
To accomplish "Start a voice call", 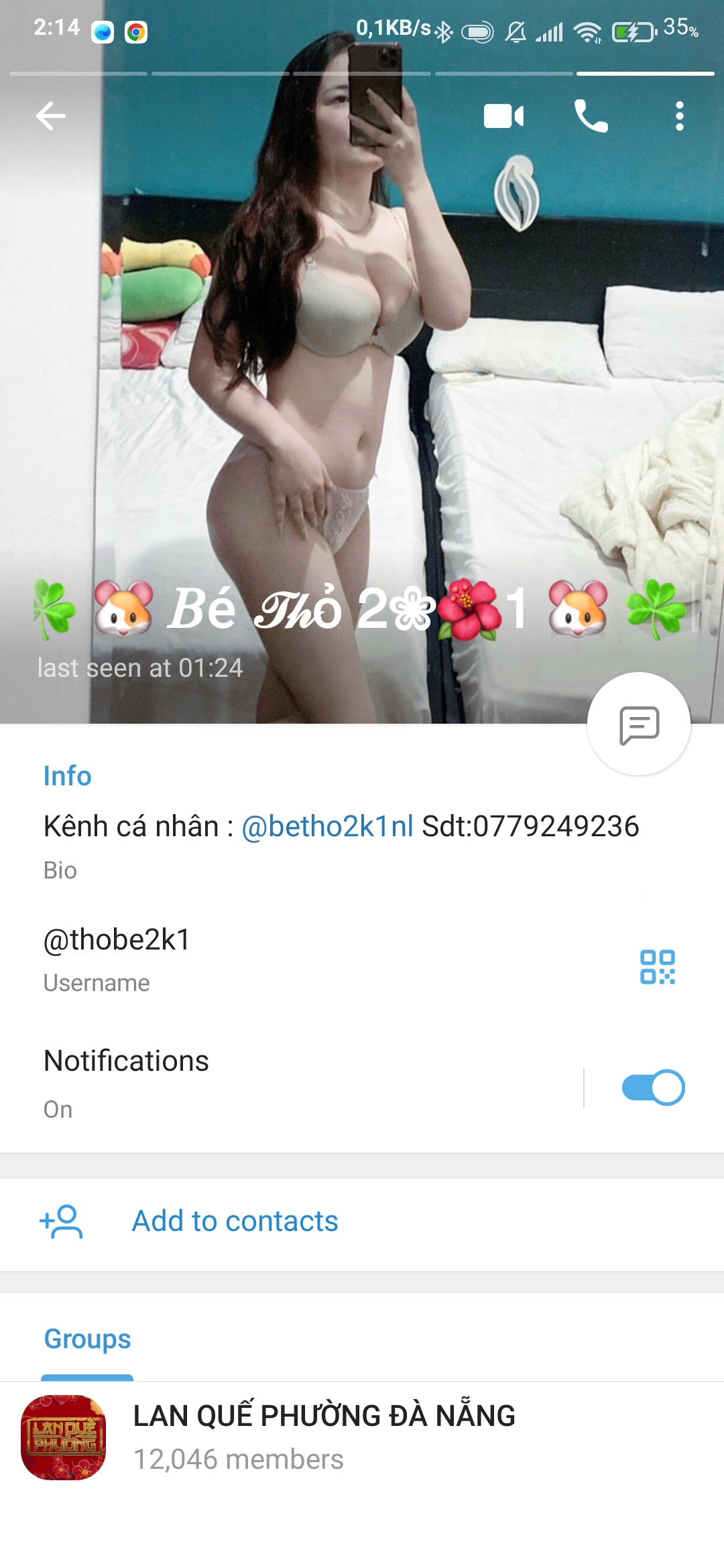I will 591,116.
